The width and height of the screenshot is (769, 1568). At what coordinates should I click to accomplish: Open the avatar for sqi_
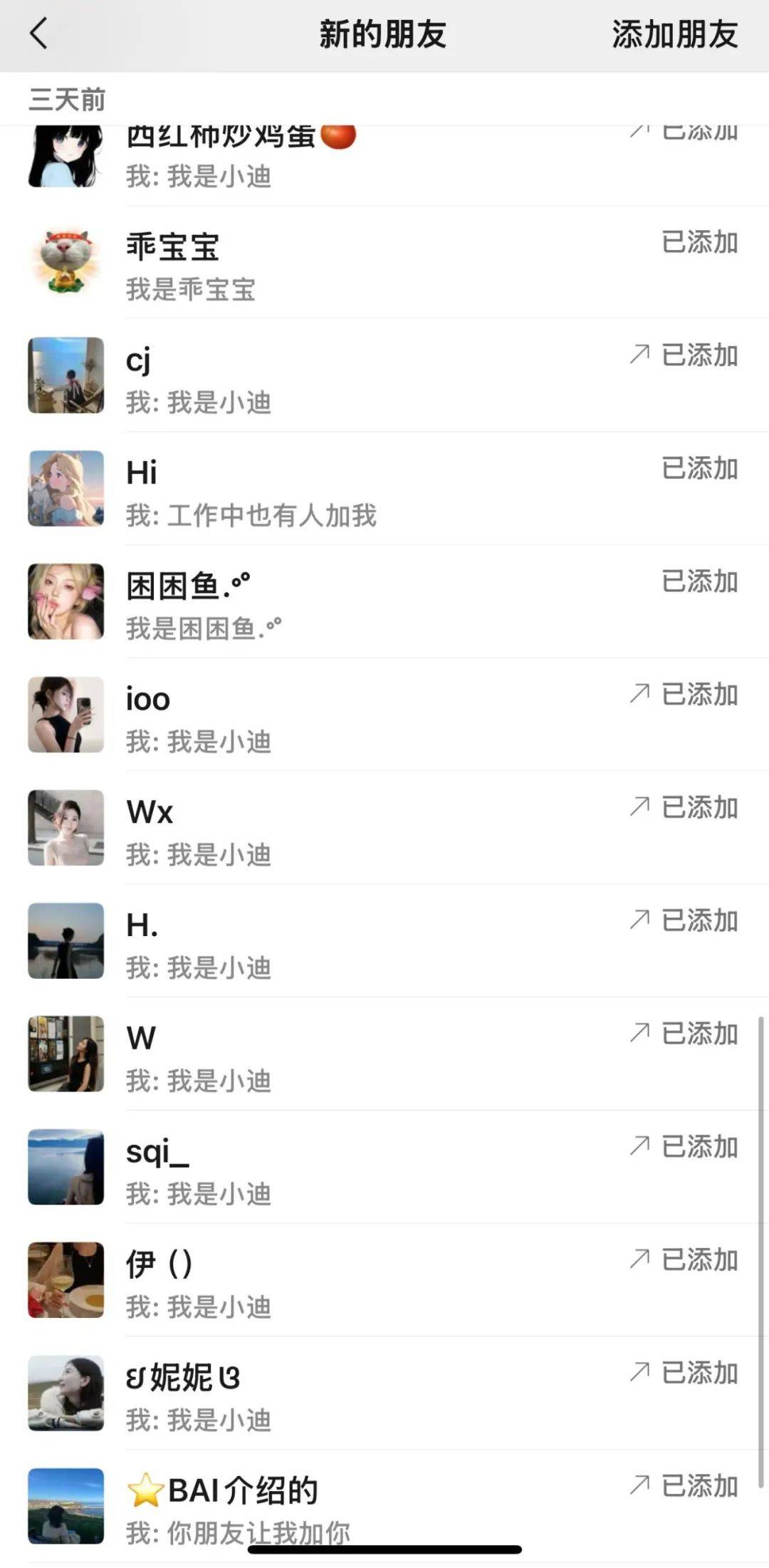pyautogui.click(x=66, y=1167)
